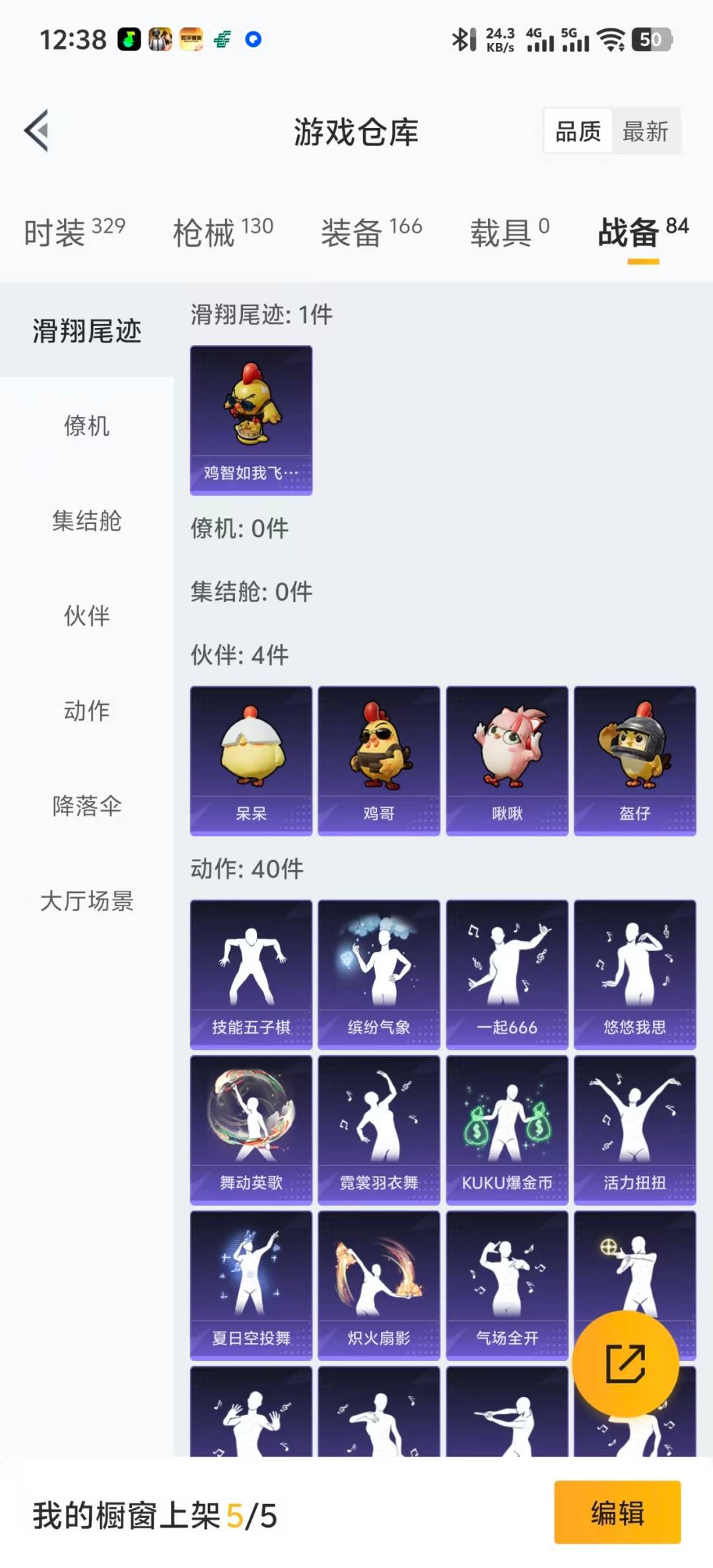The width and height of the screenshot is (713, 1568).
Task: Open the 鸡智如我飞 glider trail item
Action: pos(251,419)
